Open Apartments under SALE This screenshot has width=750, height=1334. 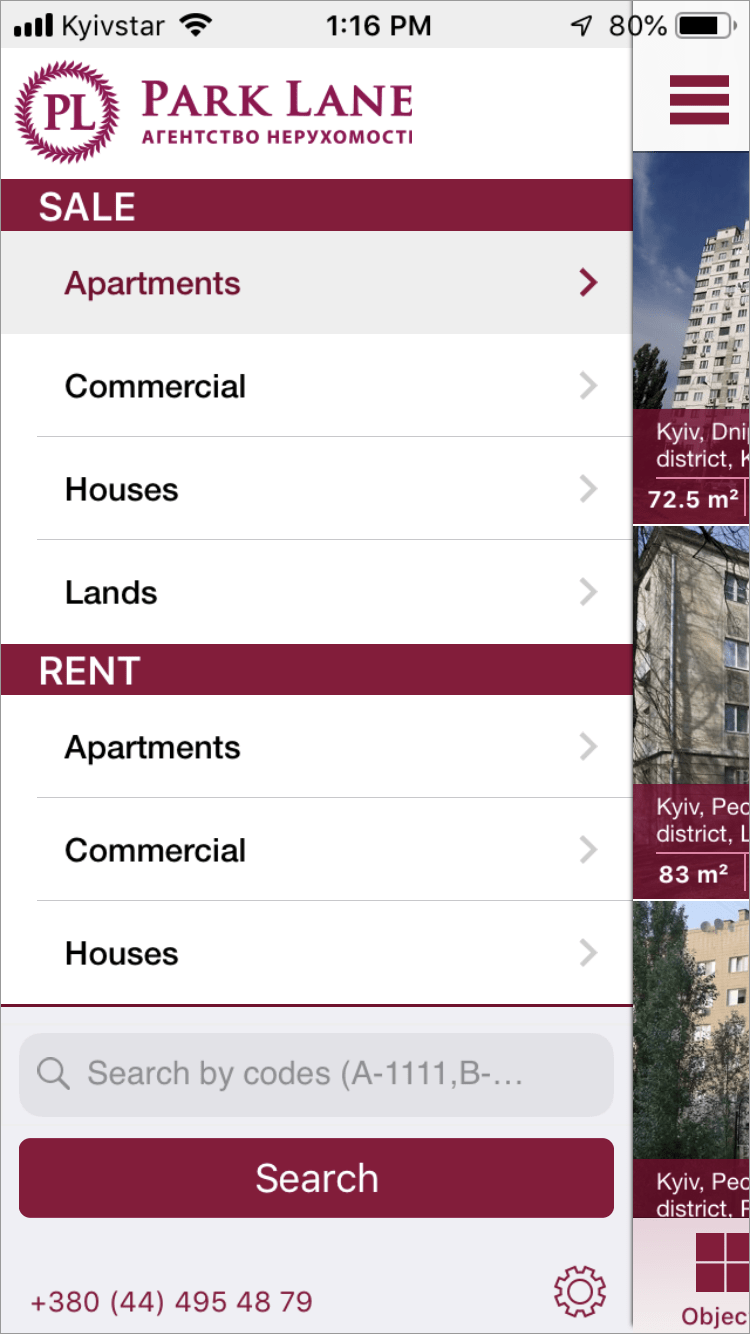316,283
